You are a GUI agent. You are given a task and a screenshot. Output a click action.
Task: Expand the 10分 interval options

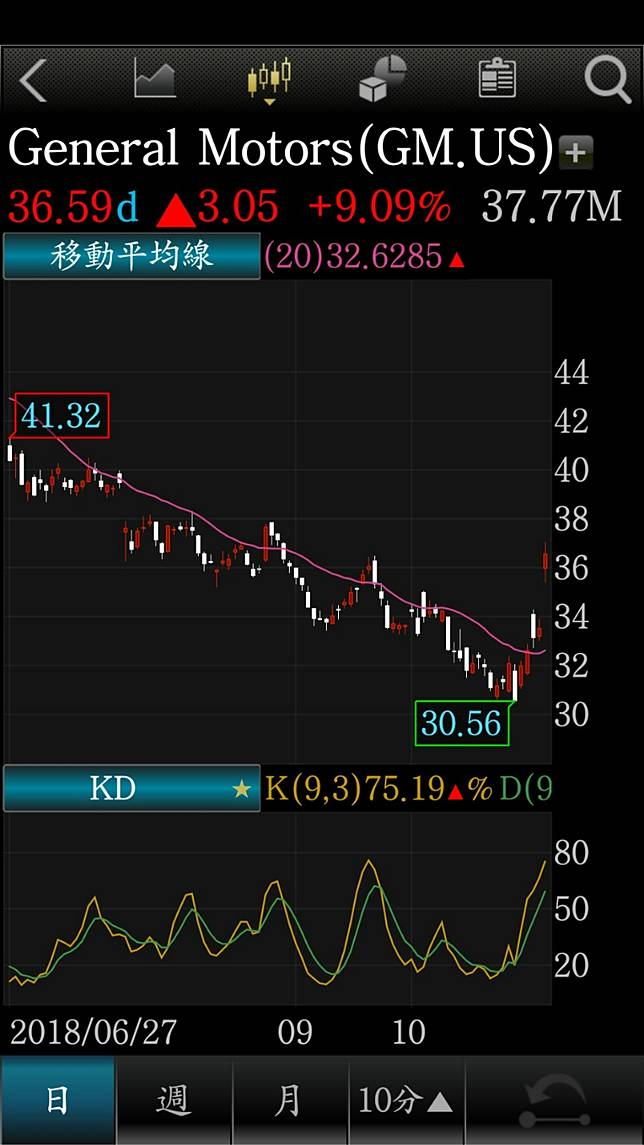click(x=406, y=1101)
